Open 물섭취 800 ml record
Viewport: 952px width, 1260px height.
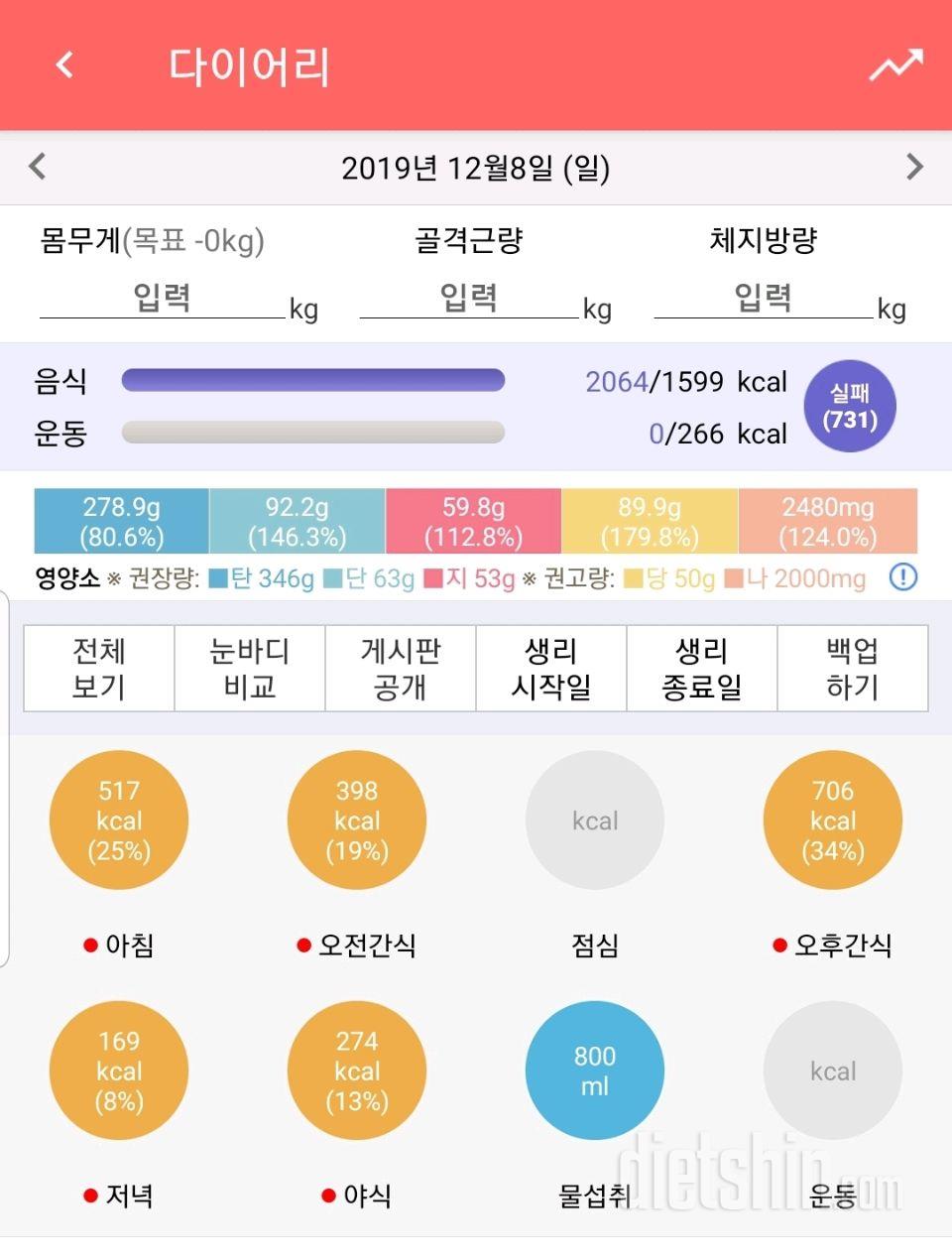[x=595, y=1071]
